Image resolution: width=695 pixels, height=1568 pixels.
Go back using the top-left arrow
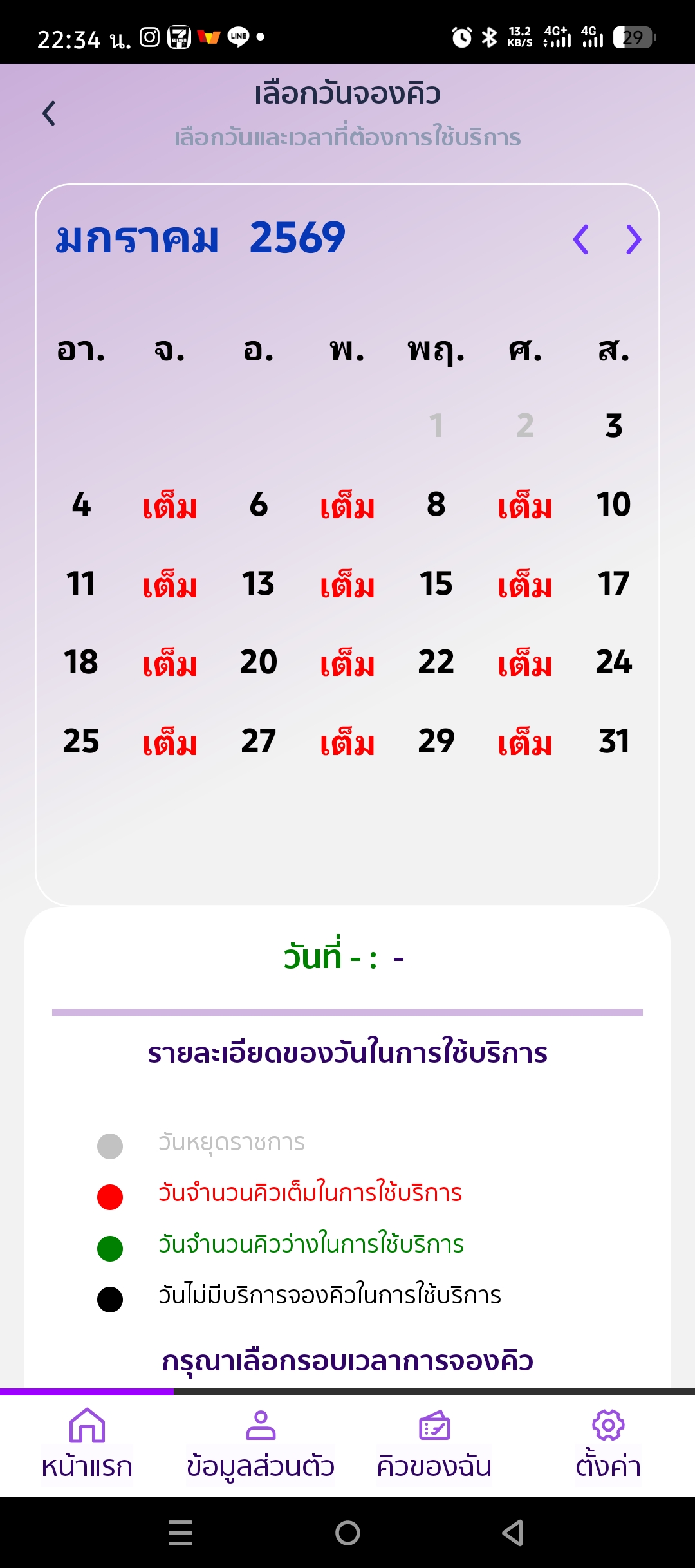(x=49, y=113)
